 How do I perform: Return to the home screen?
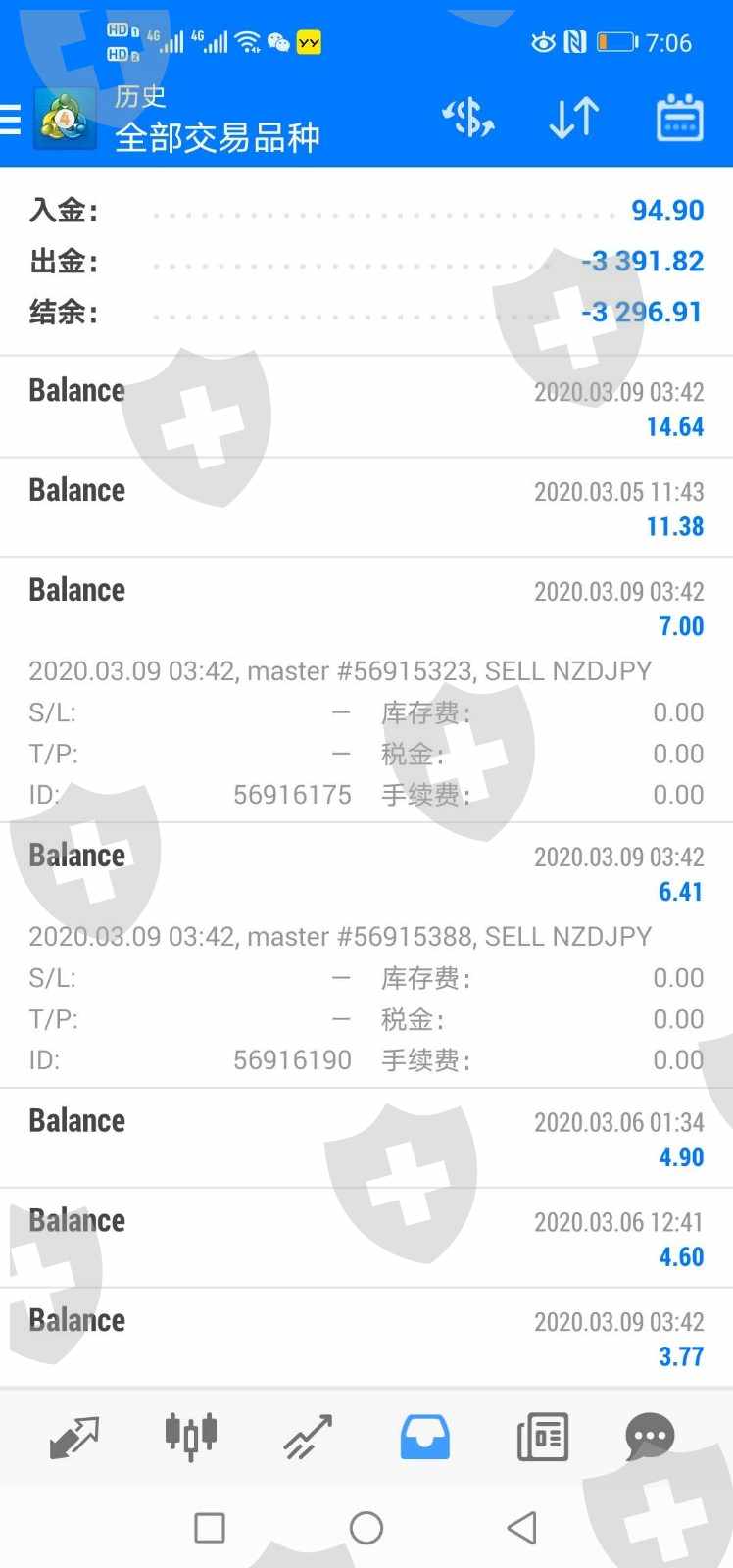[x=366, y=1527]
